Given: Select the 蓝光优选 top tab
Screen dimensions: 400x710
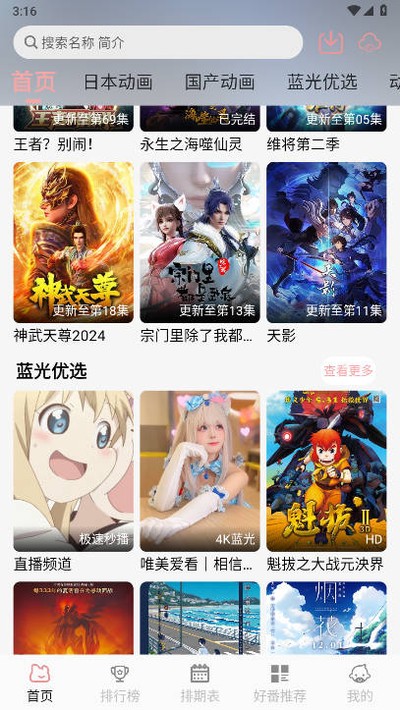Looking at the screenshot, I should click(322, 82).
